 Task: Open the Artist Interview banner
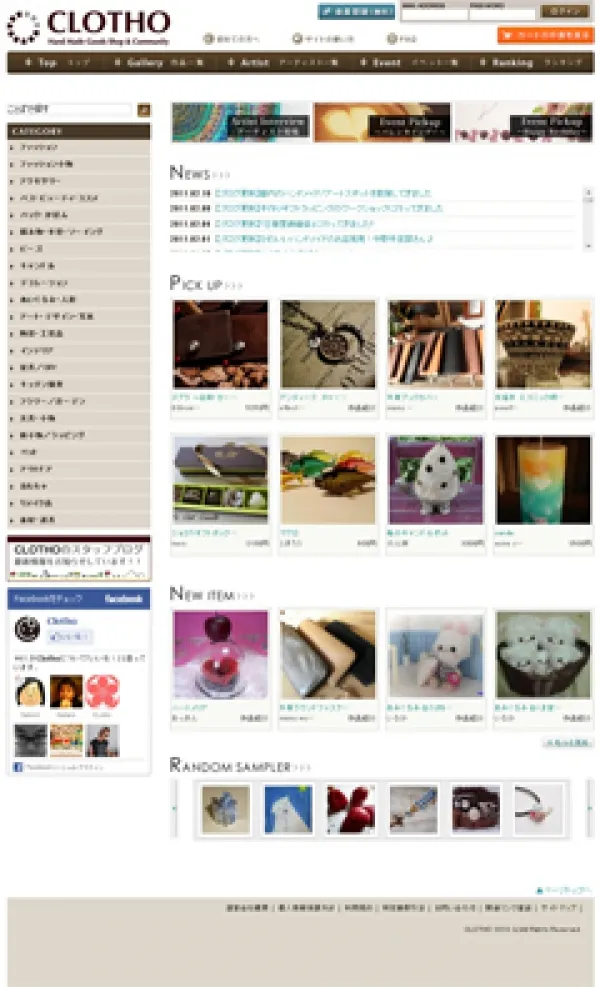(x=240, y=122)
